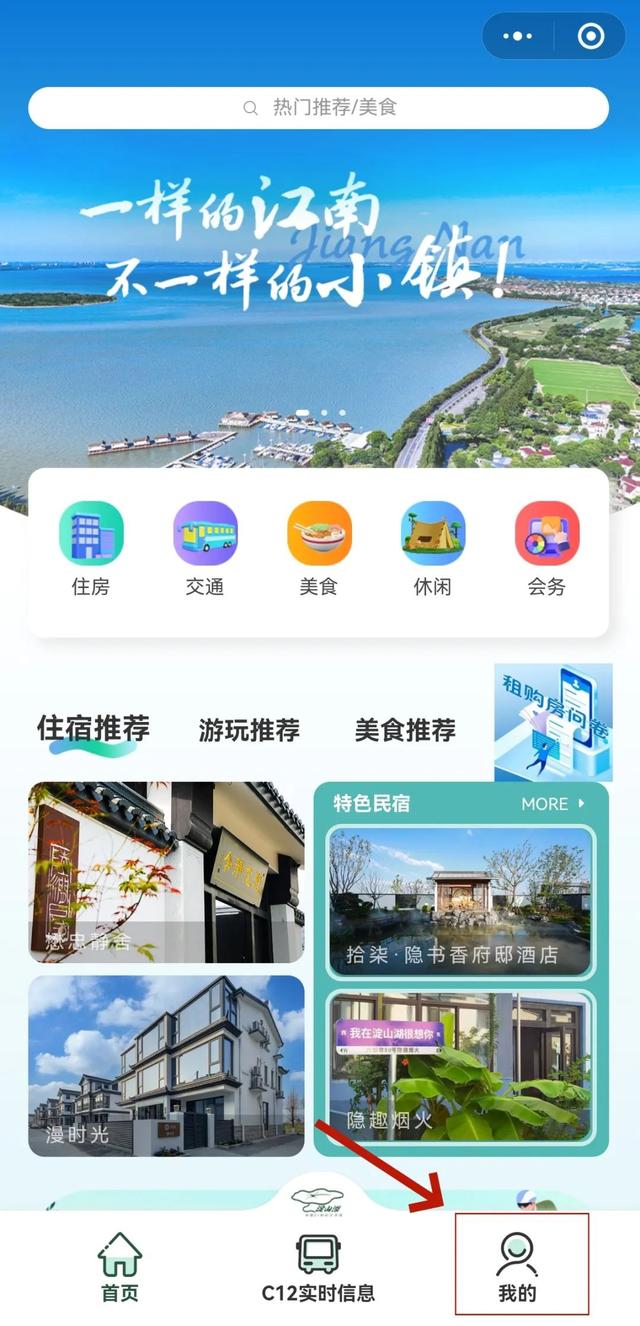
Task: Open the 交通 category
Action: (x=205, y=549)
